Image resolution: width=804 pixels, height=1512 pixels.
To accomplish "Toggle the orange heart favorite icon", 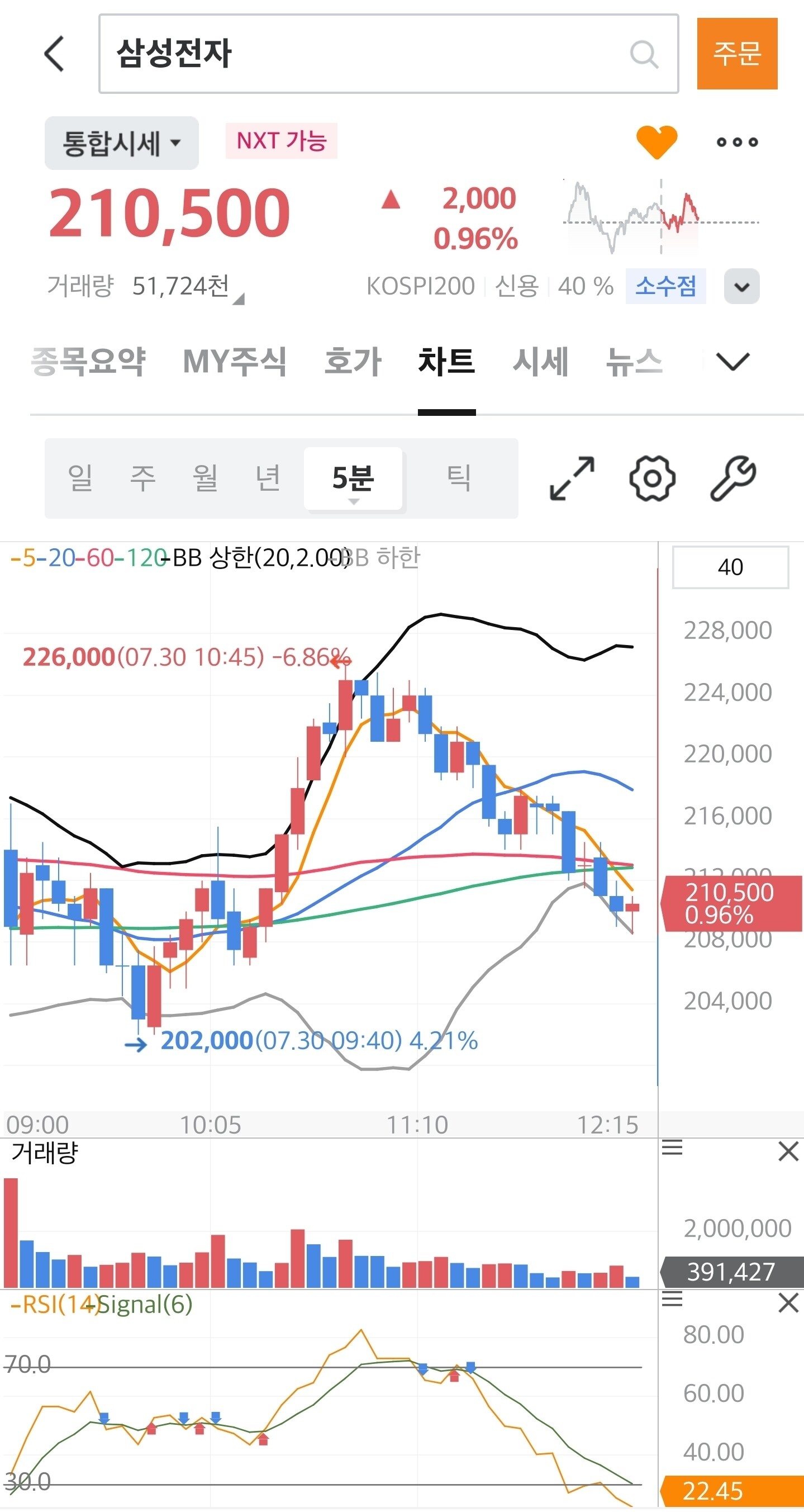I will (656, 141).
